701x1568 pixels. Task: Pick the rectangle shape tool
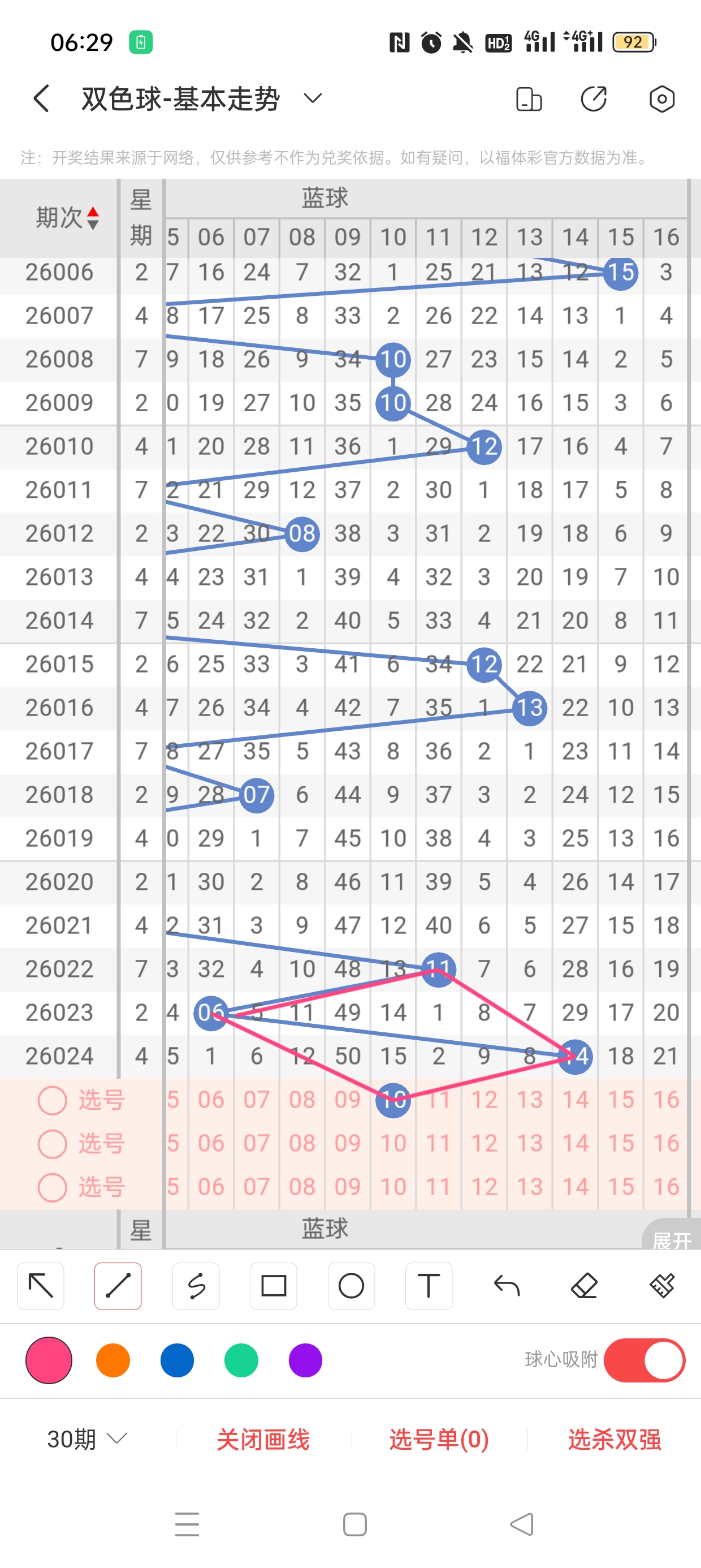click(273, 1286)
